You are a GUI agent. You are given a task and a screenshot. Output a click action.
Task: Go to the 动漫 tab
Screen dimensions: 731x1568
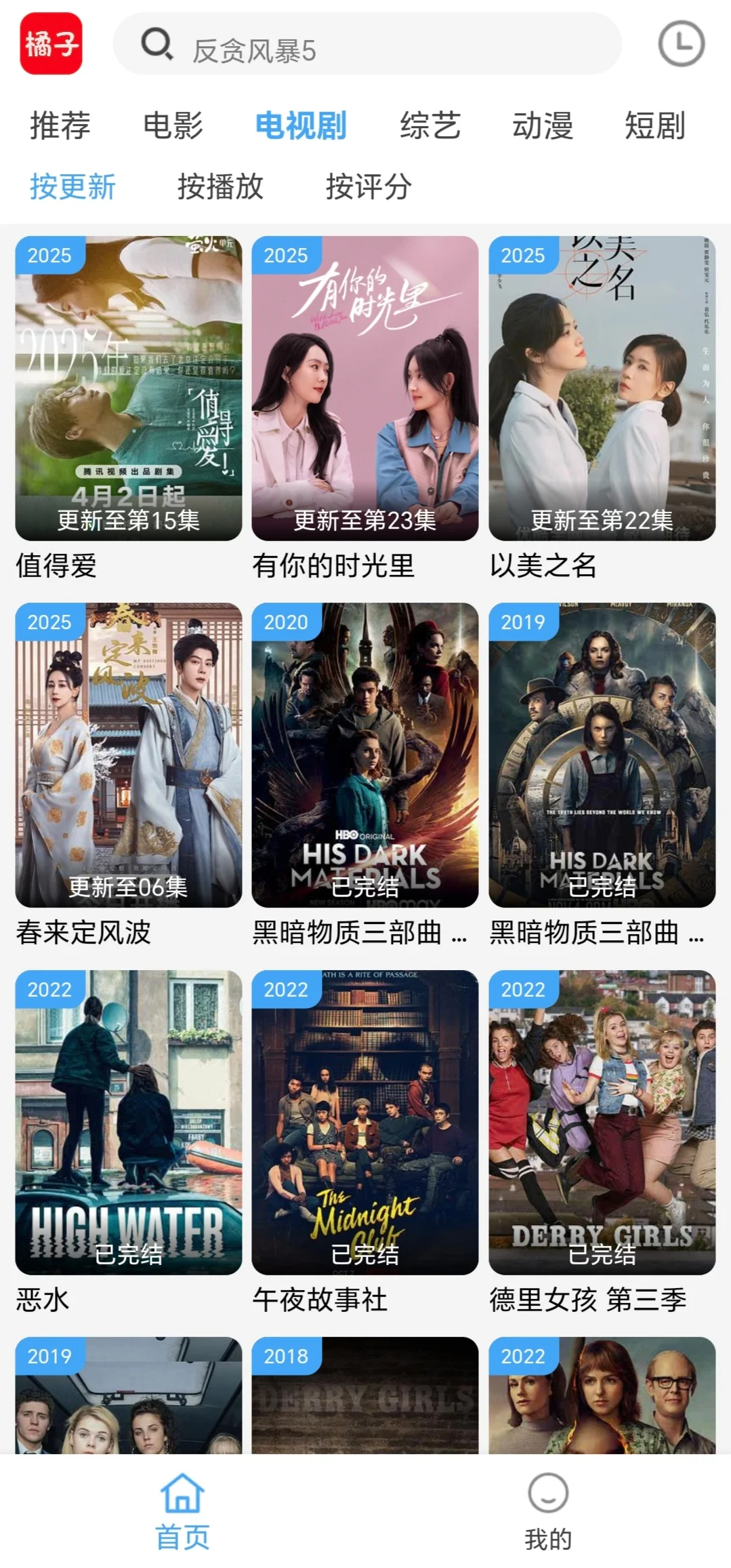click(542, 125)
